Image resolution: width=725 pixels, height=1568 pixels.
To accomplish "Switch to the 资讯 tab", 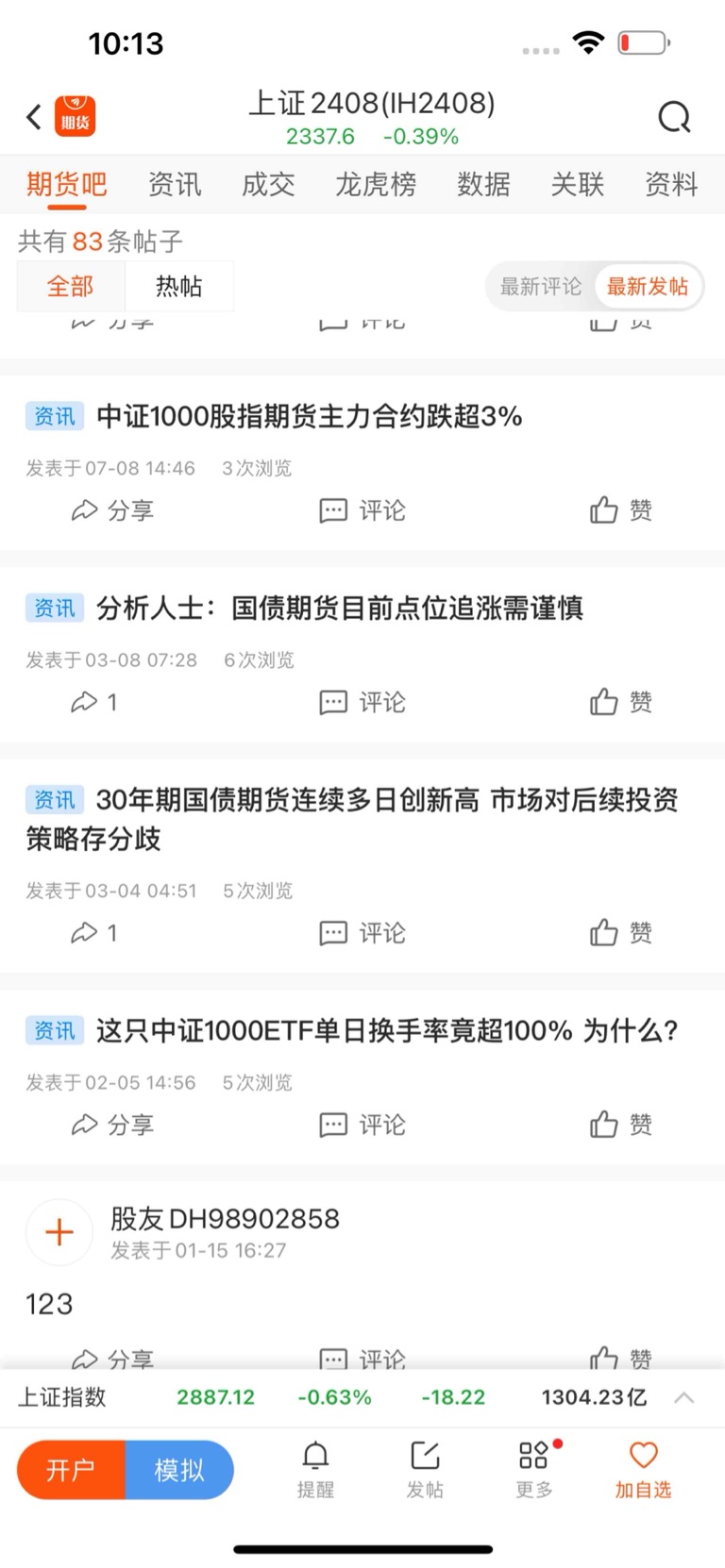I will point(175,184).
